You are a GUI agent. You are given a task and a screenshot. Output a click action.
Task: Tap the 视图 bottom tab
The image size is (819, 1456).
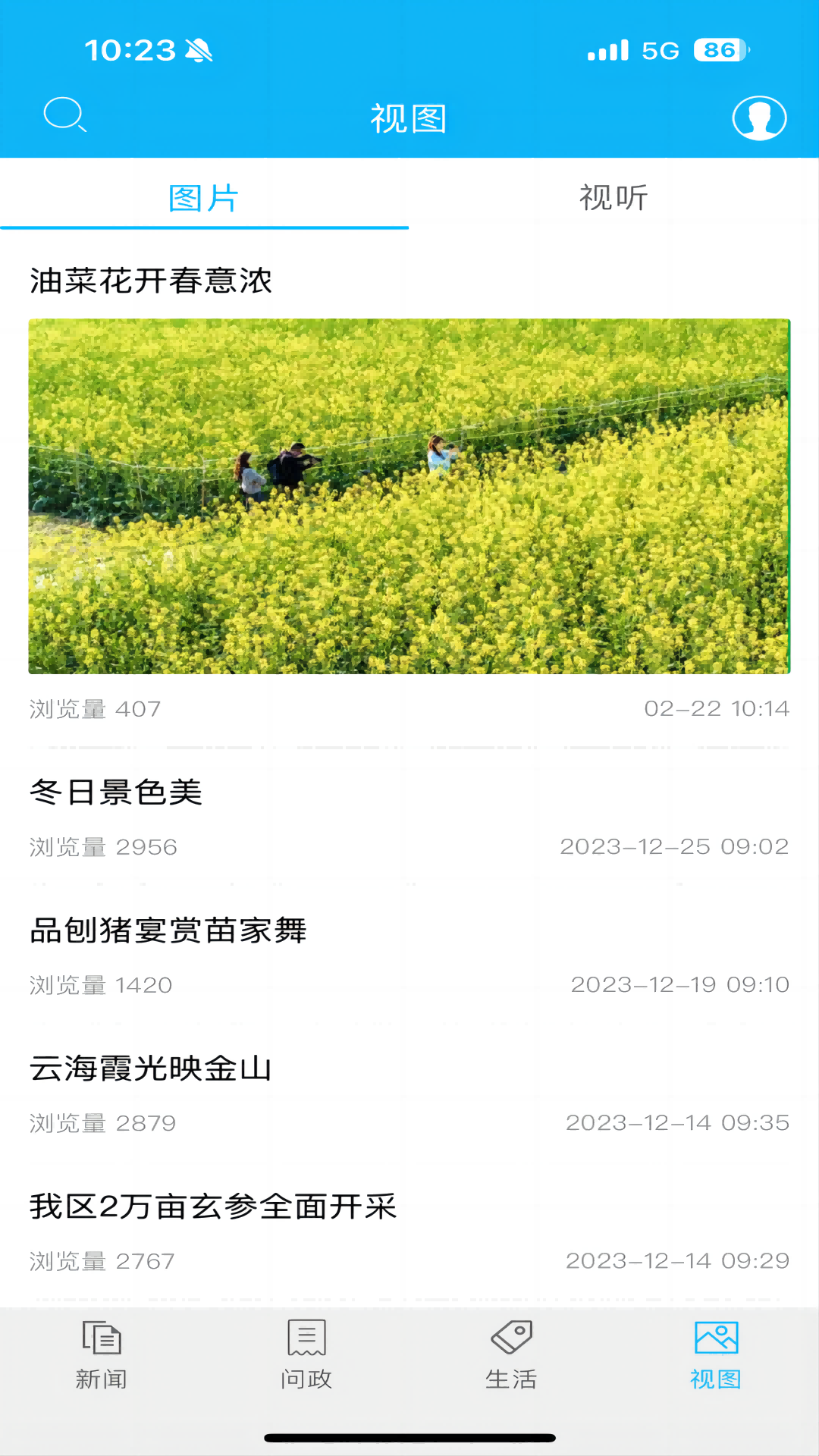pyautogui.click(x=716, y=1355)
